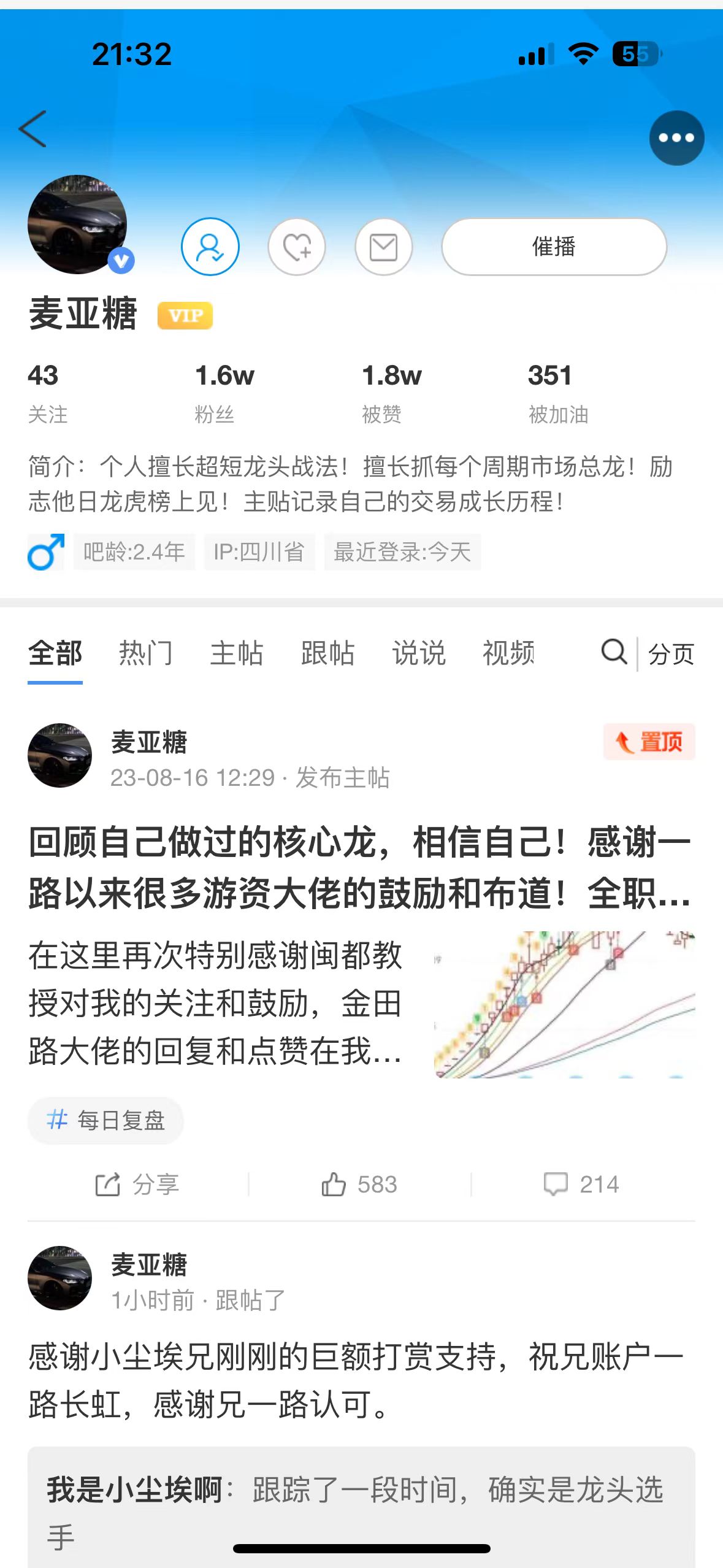Tap the followed-user icon button

point(210,247)
